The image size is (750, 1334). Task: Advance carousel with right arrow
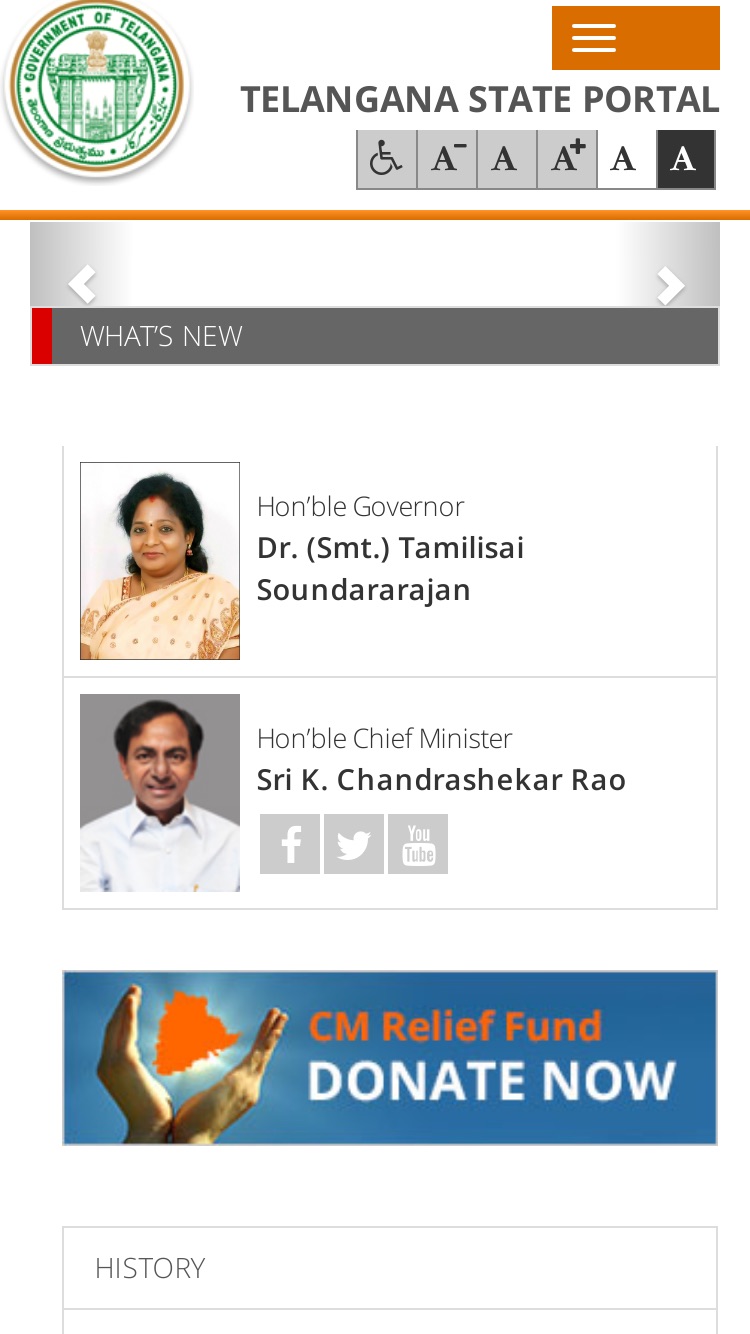[x=670, y=284]
